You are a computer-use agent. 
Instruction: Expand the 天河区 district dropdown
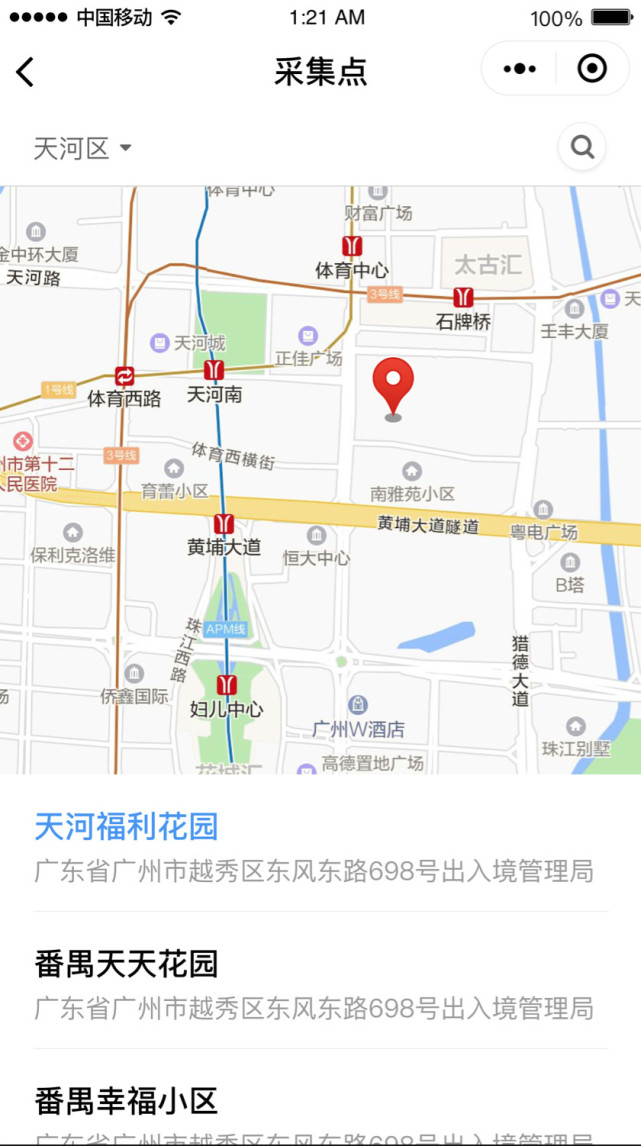coord(82,149)
